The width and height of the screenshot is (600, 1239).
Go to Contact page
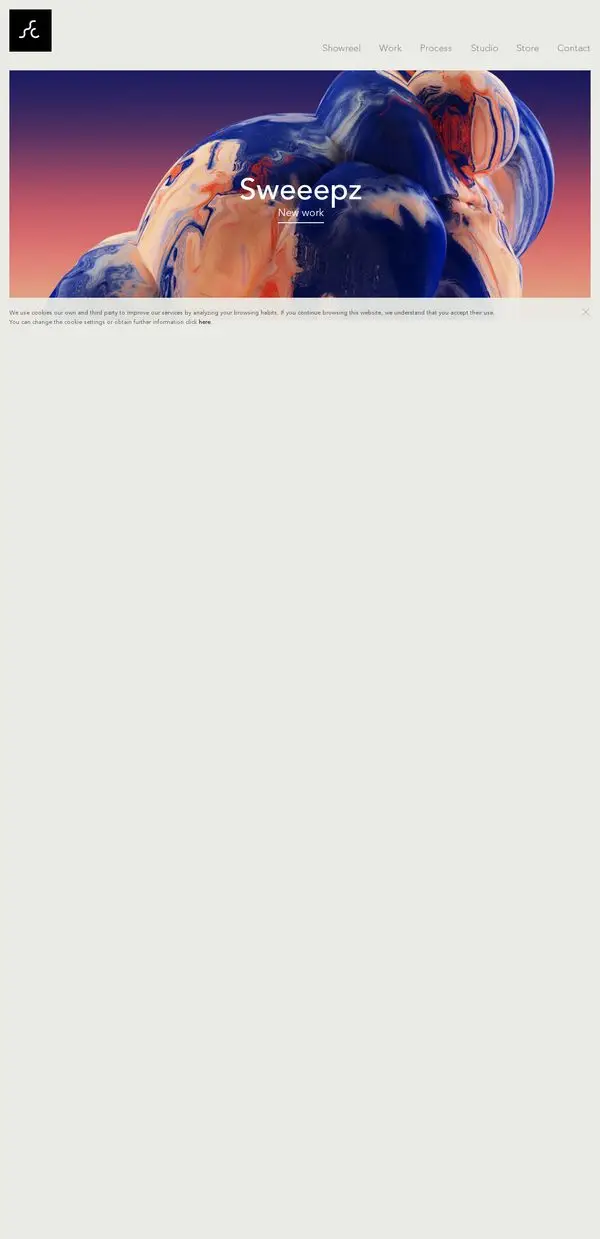(x=573, y=48)
